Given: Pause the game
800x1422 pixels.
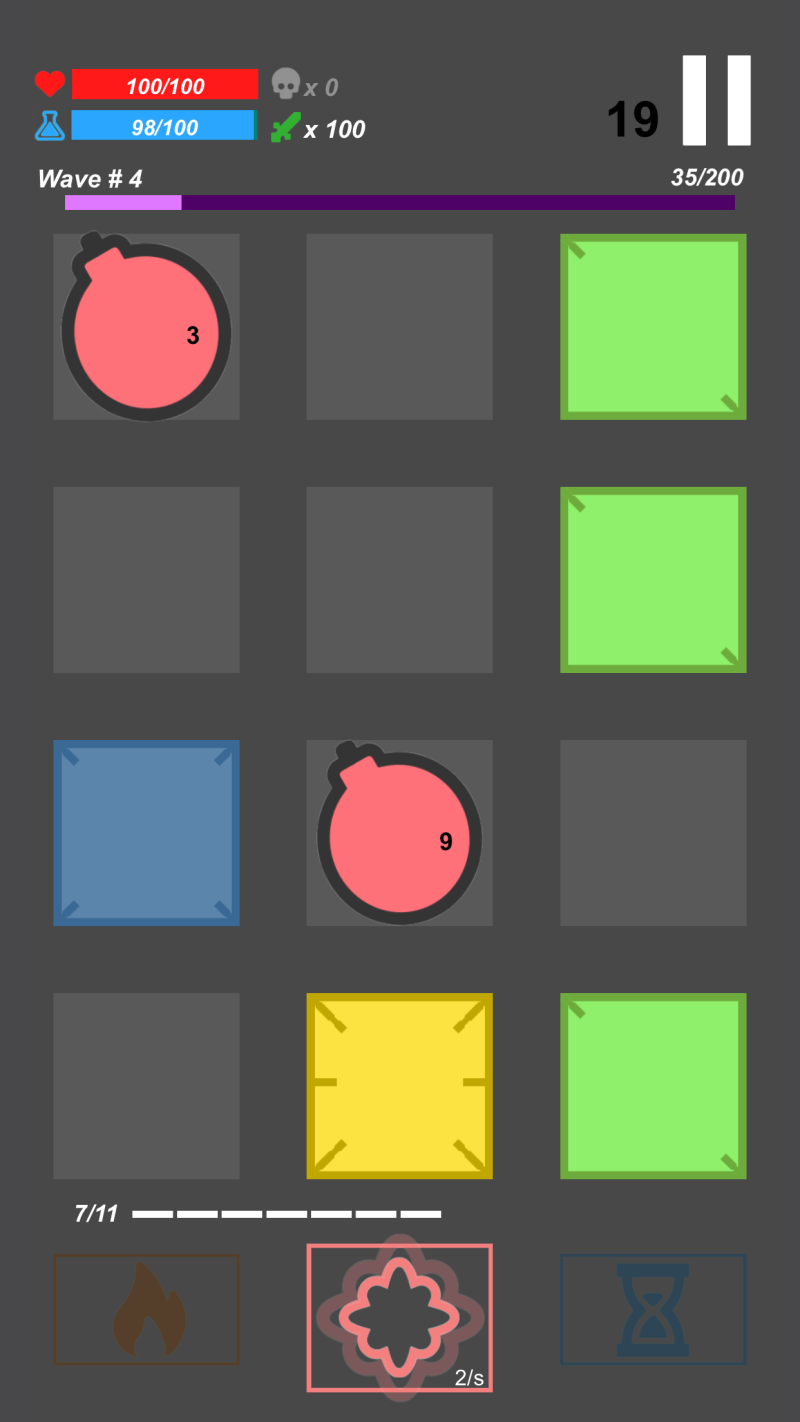Looking at the screenshot, I should tap(716, 100).
